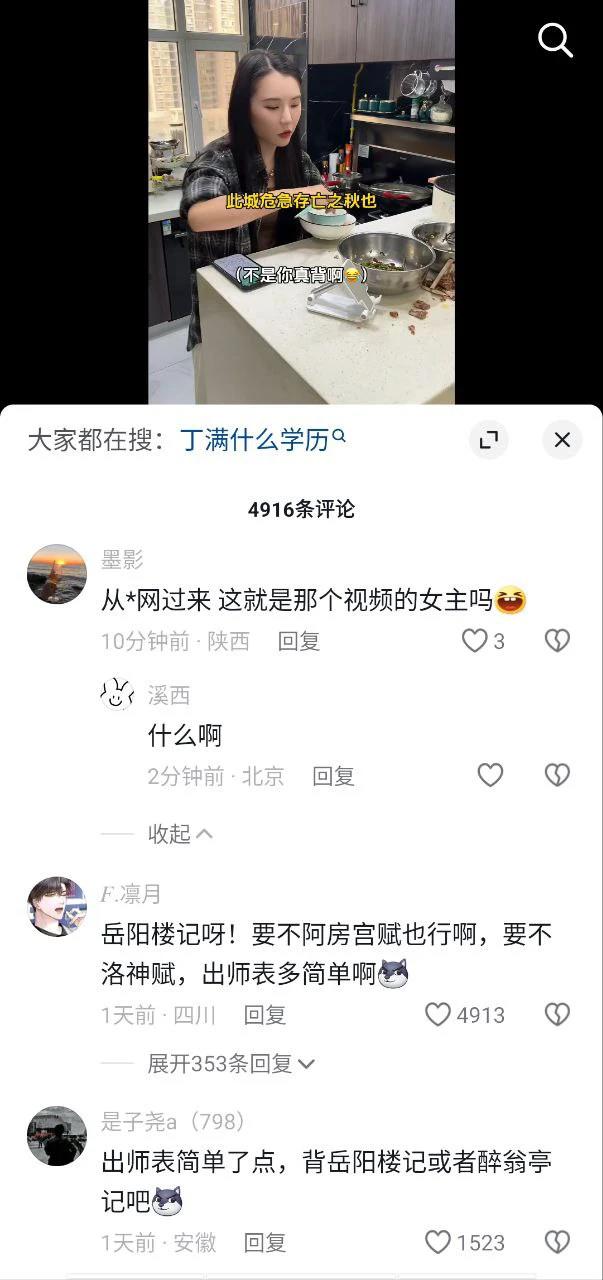Dislike 是子尧a's comment
The height and width of the screenshot is (1280, 603).
pyautogui.click(x=557, y=1242)
